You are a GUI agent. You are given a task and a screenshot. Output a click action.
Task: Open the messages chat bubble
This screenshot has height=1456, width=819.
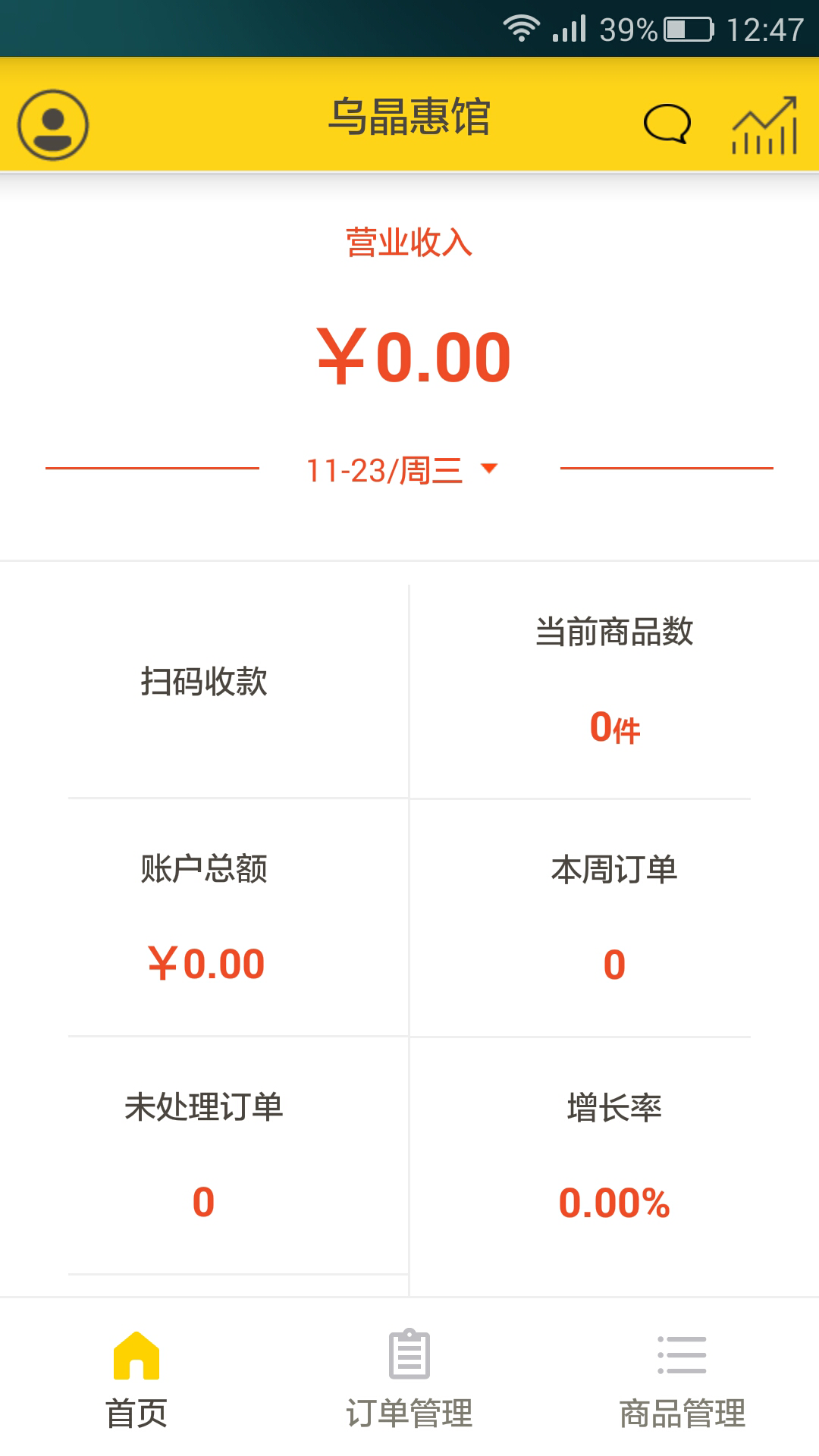[x=667, y=124]
